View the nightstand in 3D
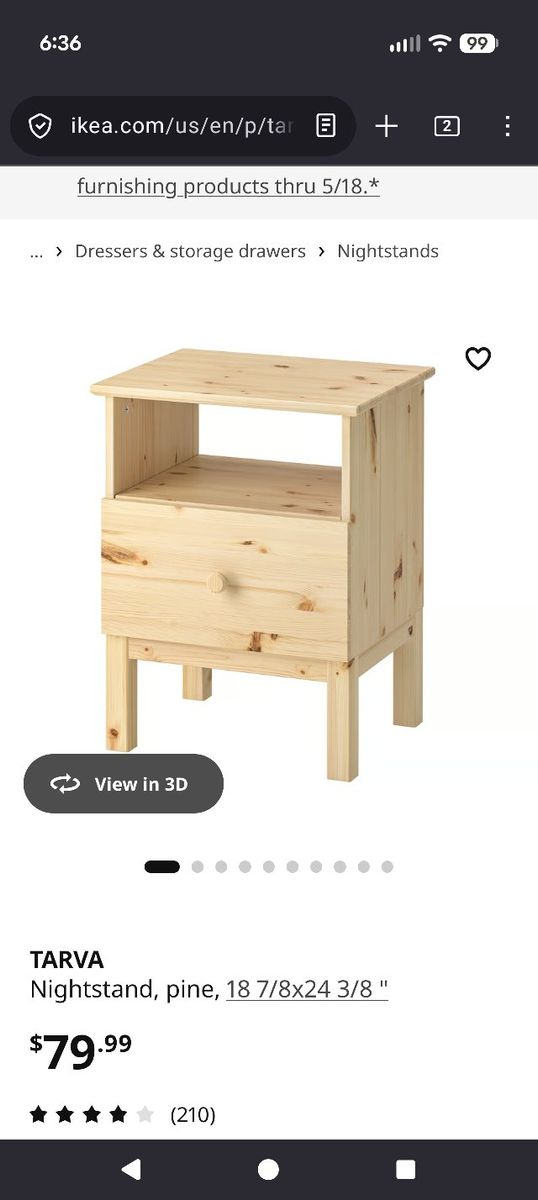The height and width of the screenshot is (1200, 538). tap(124, 784)
